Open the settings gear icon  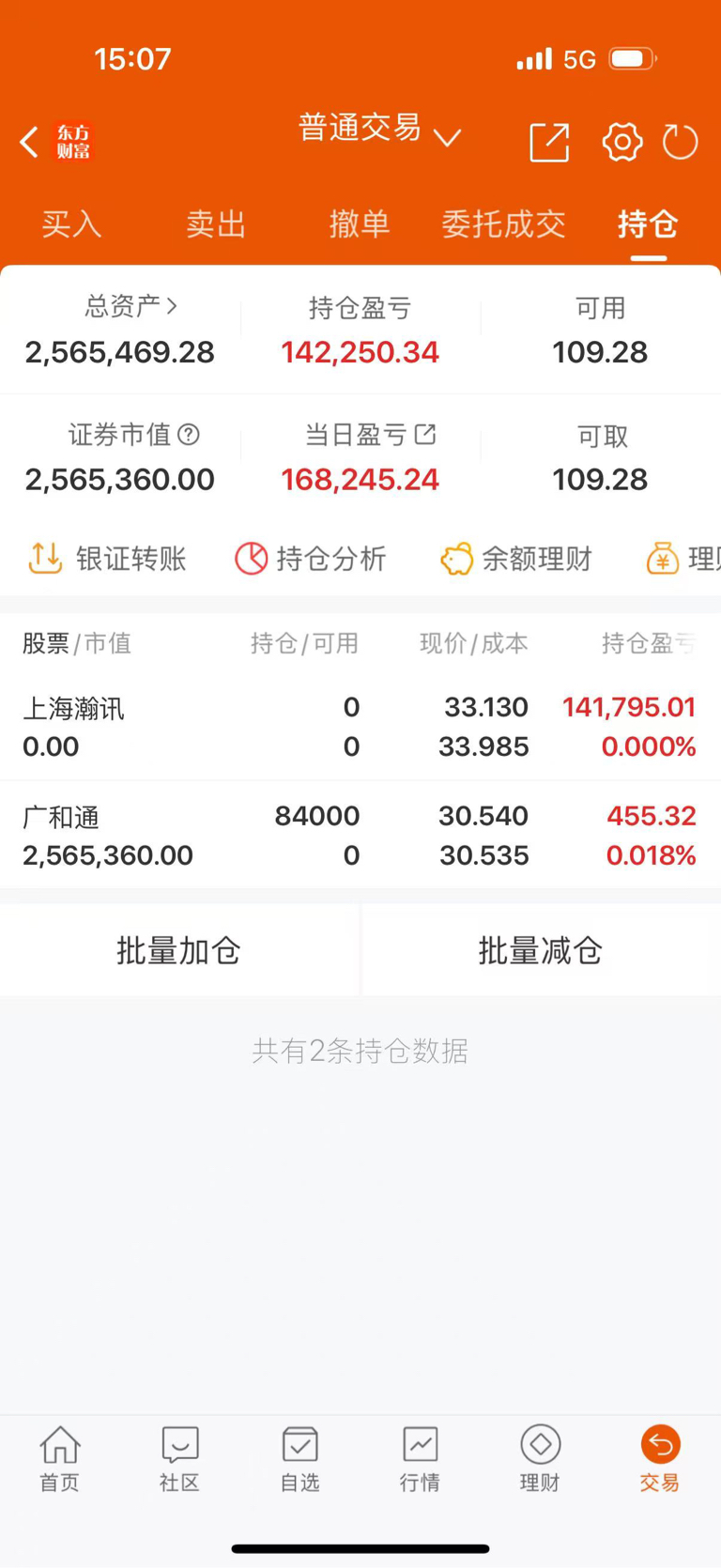621,142
